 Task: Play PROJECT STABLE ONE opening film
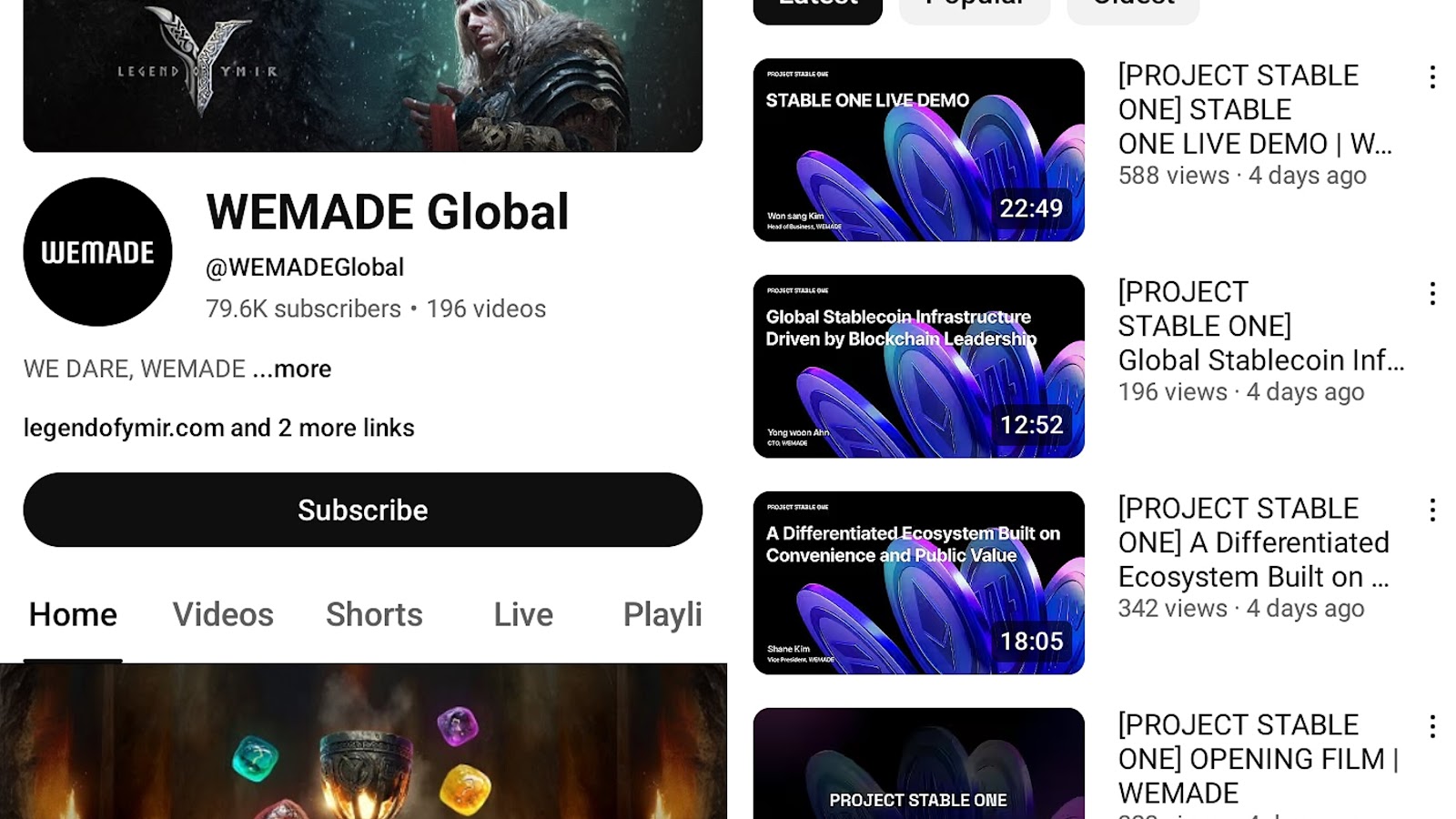(x=918, y=764)
